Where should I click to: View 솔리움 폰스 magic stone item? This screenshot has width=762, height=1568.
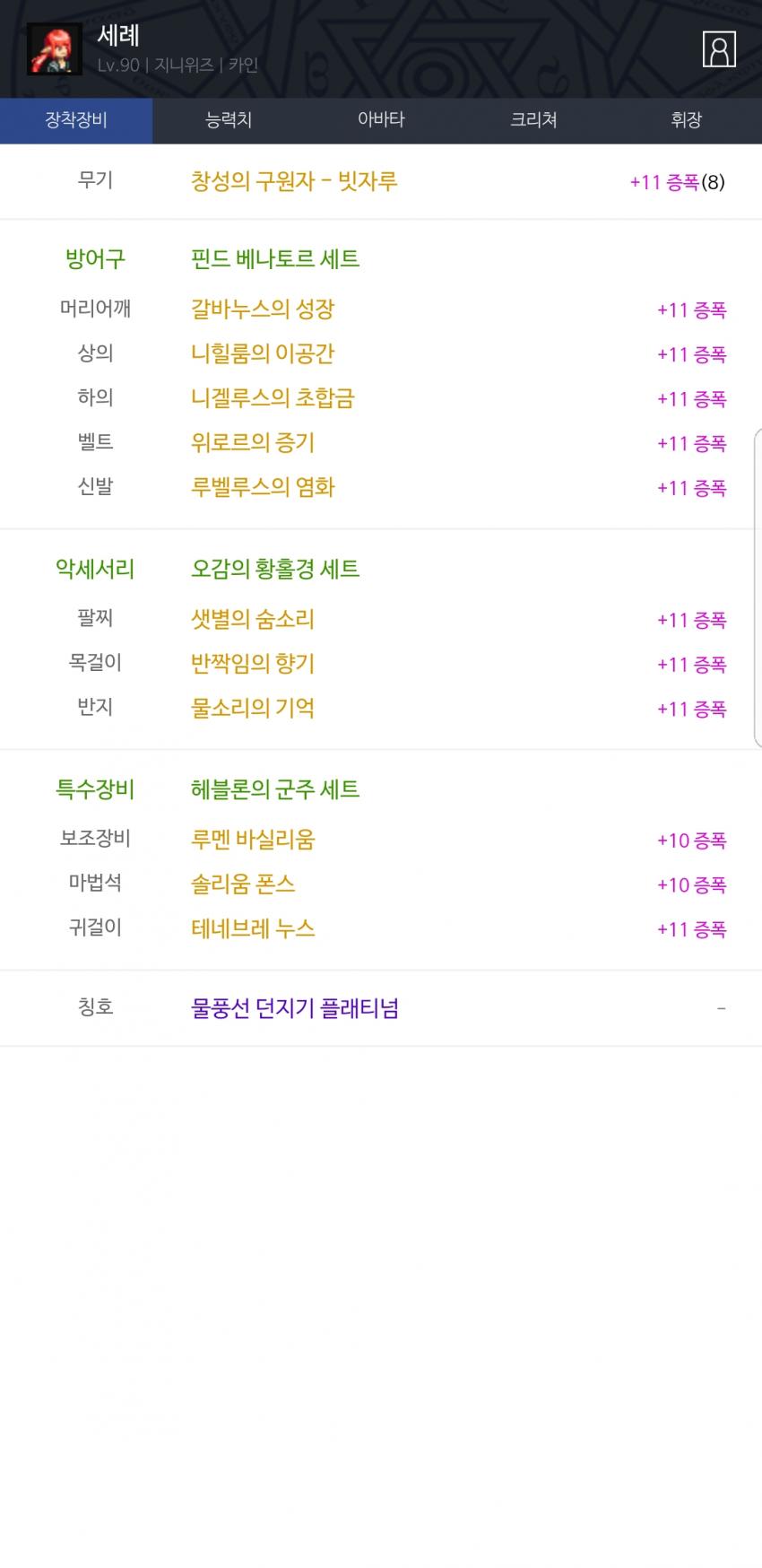coord(243,884)
